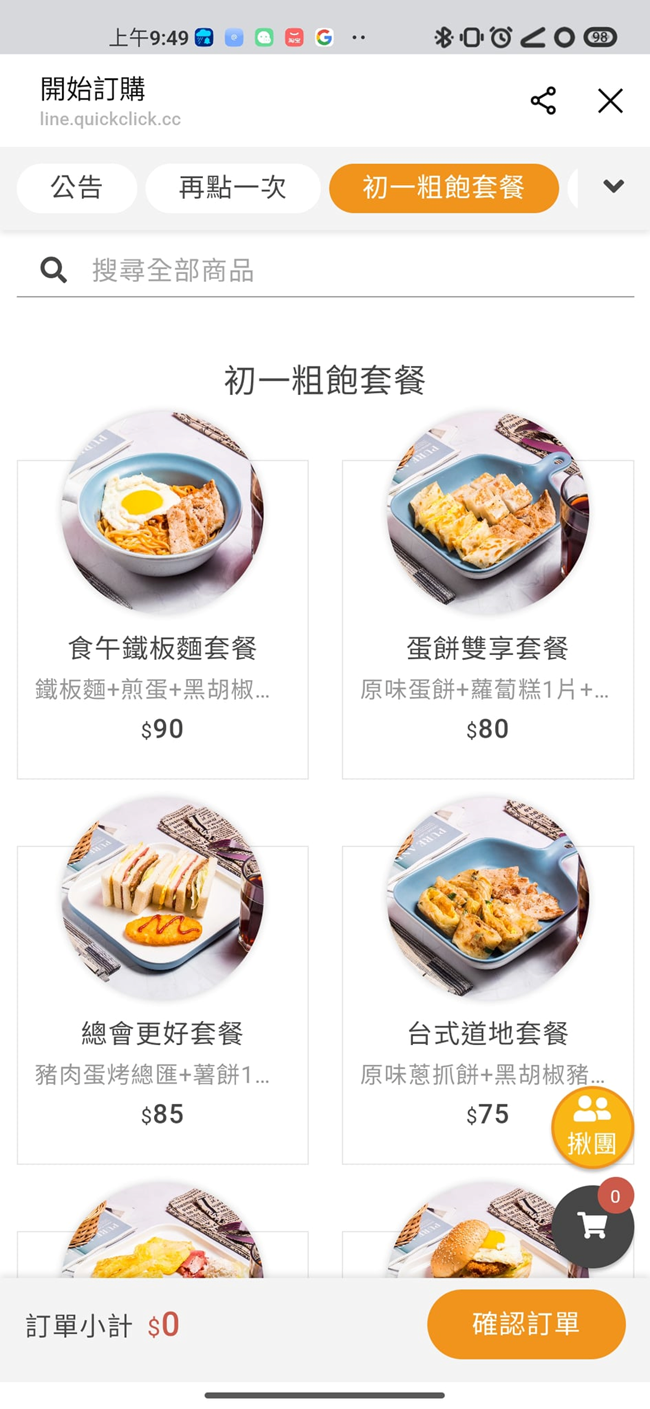Open the shopping cart
The image size is (650, 1409).
pyautogui.click(x=593, y=1227)
